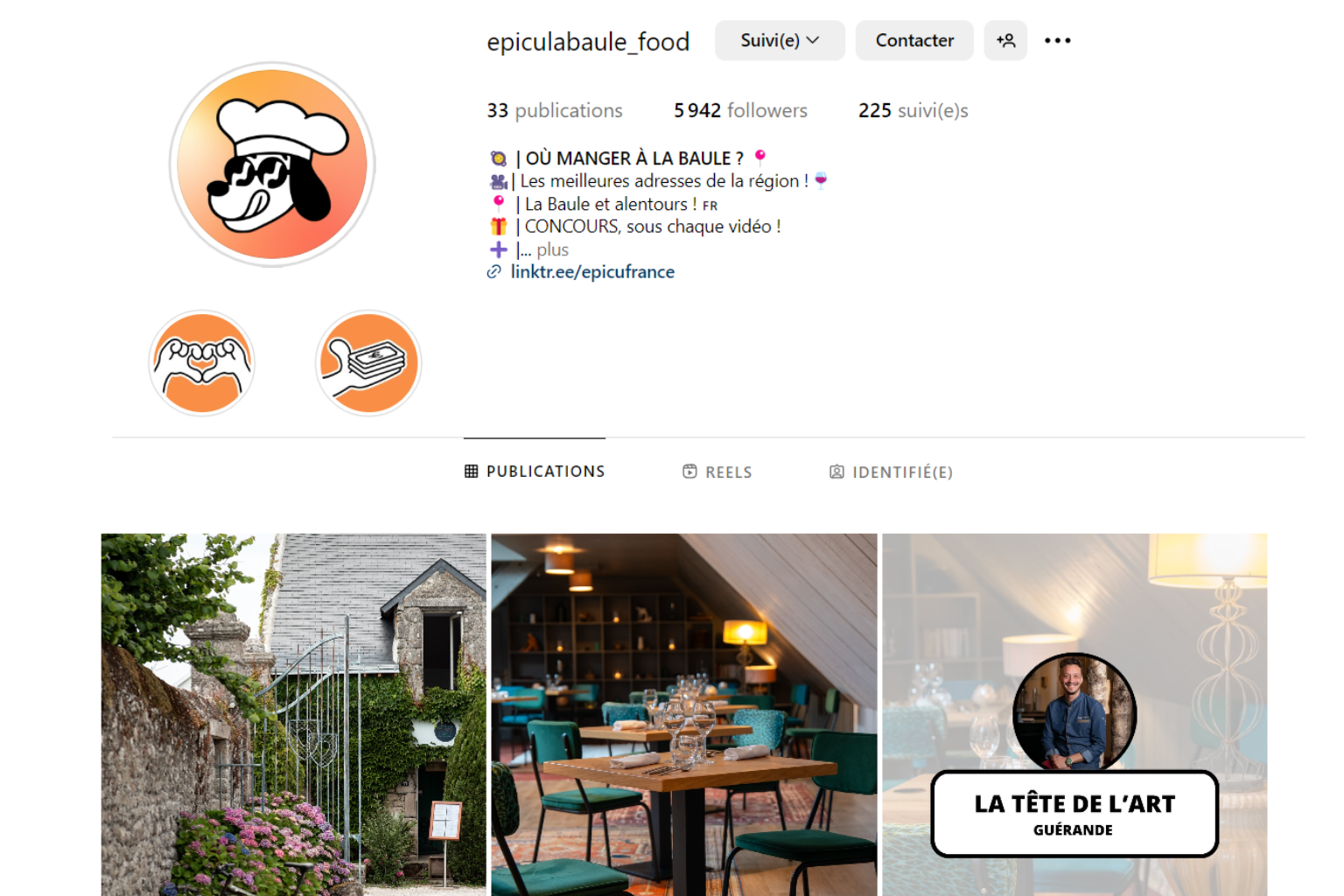View the 225 suivi(e)s list

click(913, 110)
